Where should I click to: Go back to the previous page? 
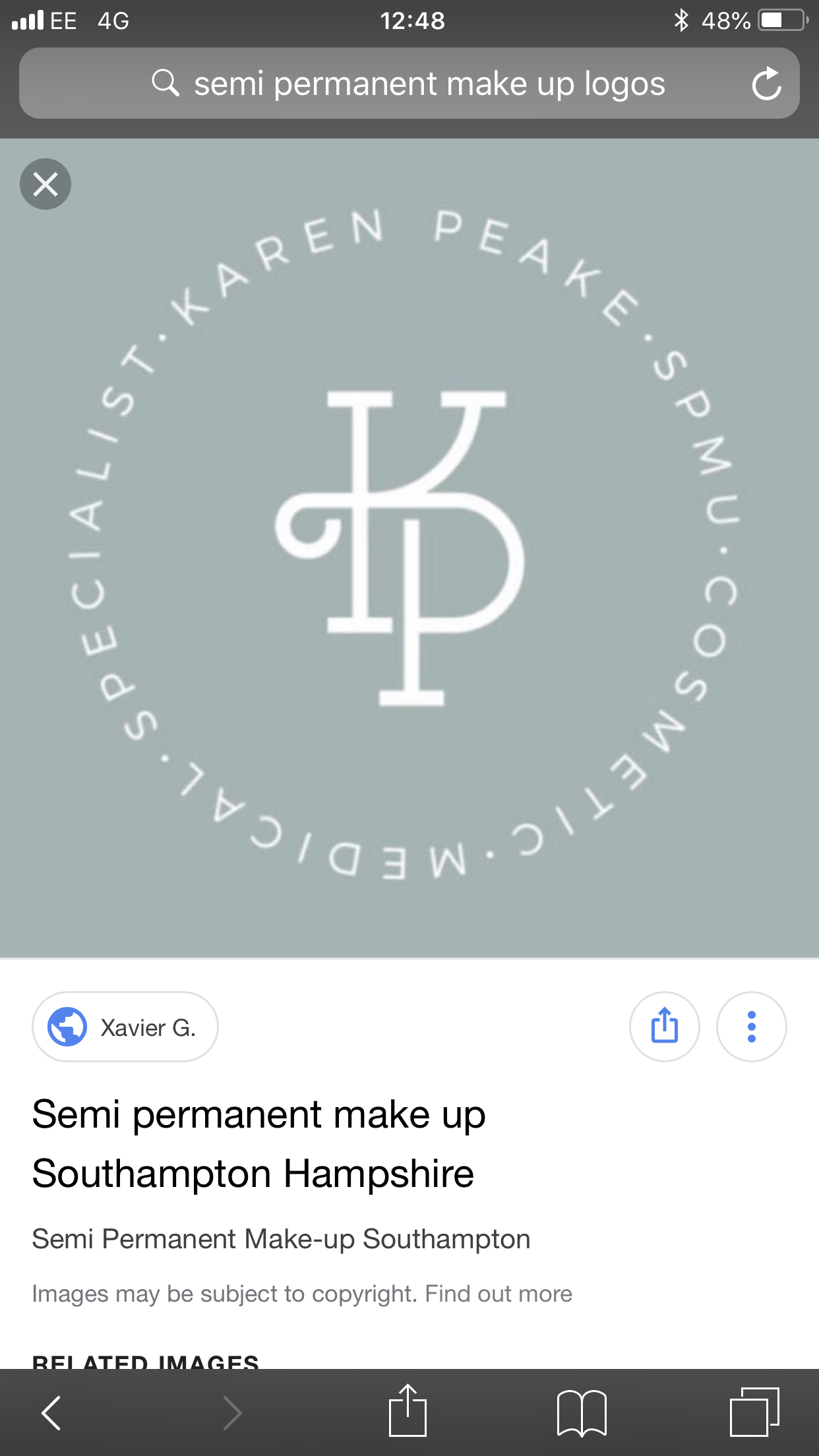point(51,1412)
